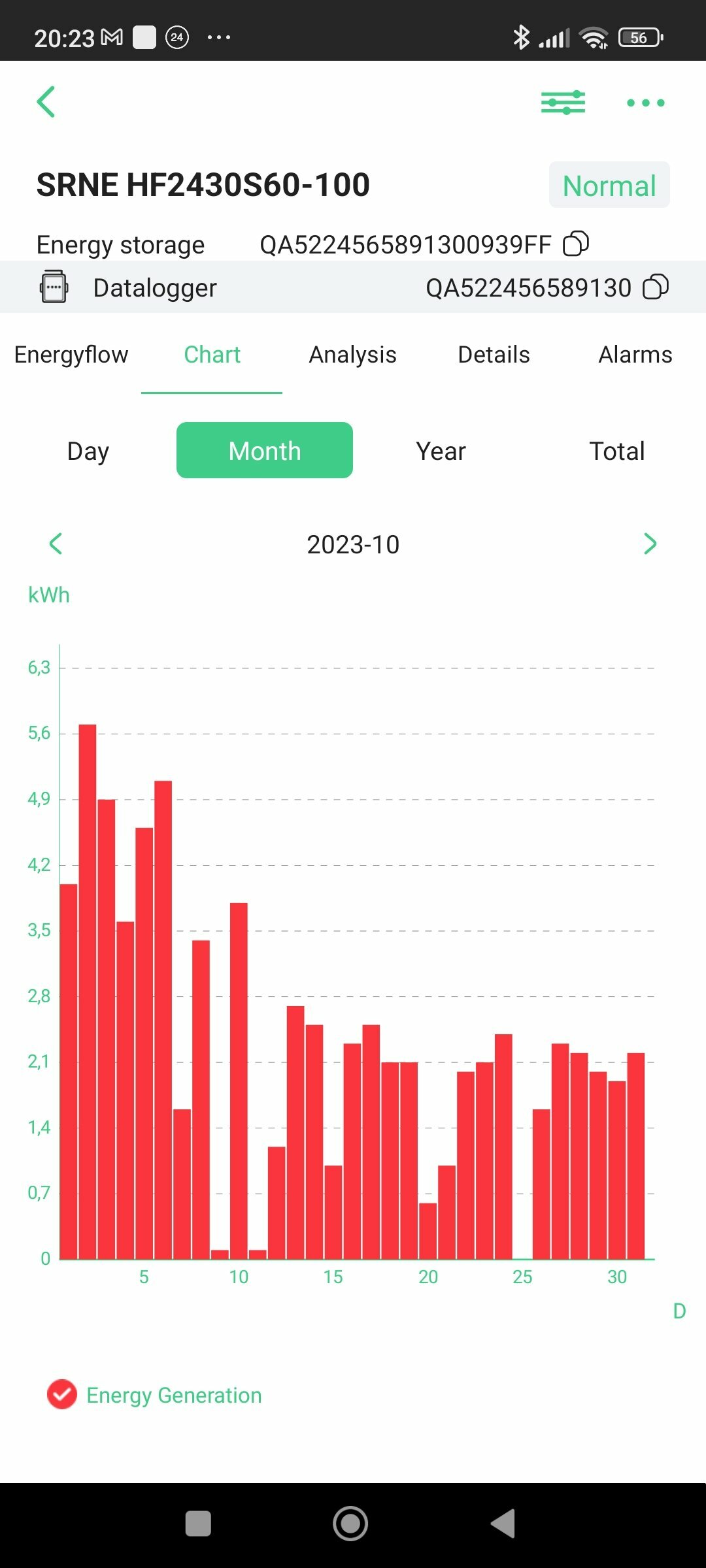
Task: Select the Day chart period
Action: click(88, 451)
